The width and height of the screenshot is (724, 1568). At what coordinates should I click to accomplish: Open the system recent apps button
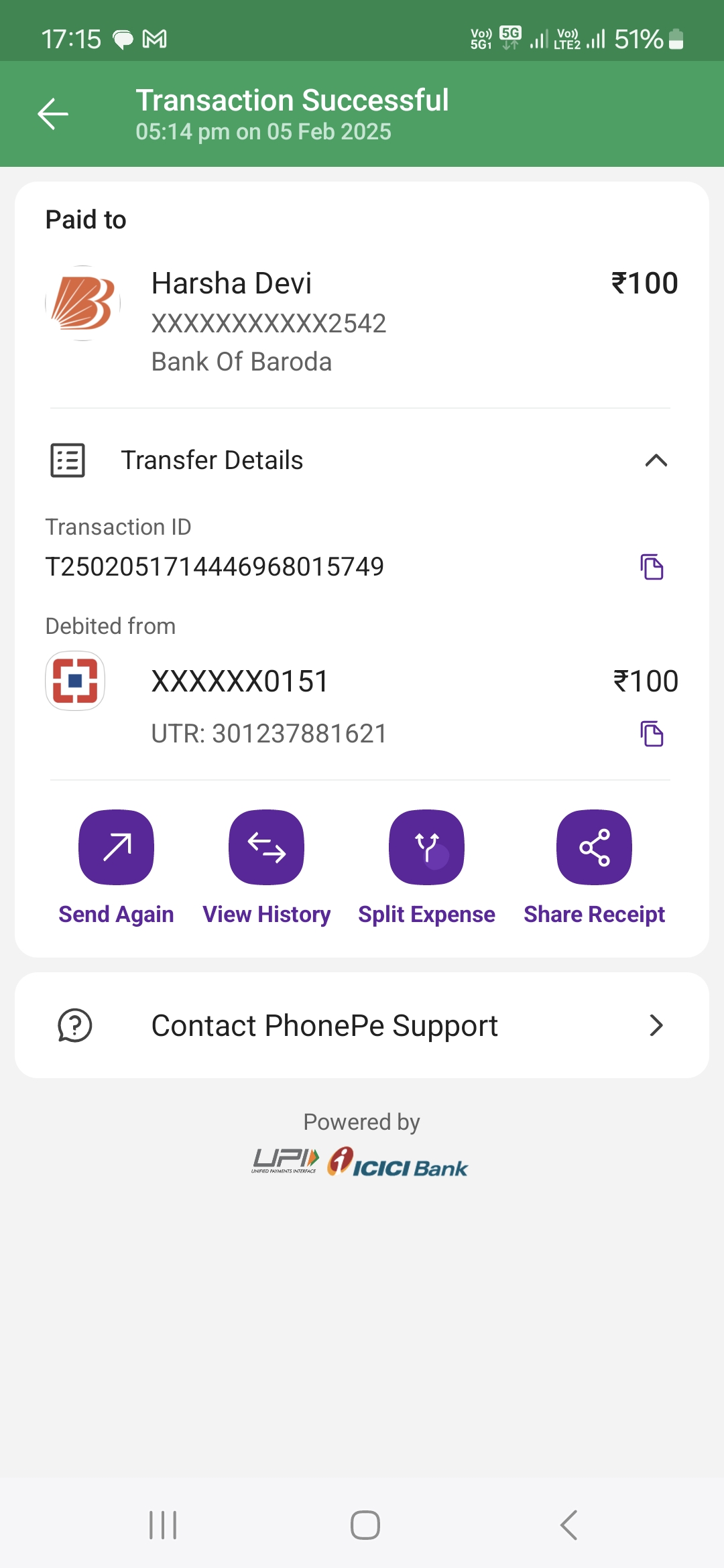[163, 1525]
